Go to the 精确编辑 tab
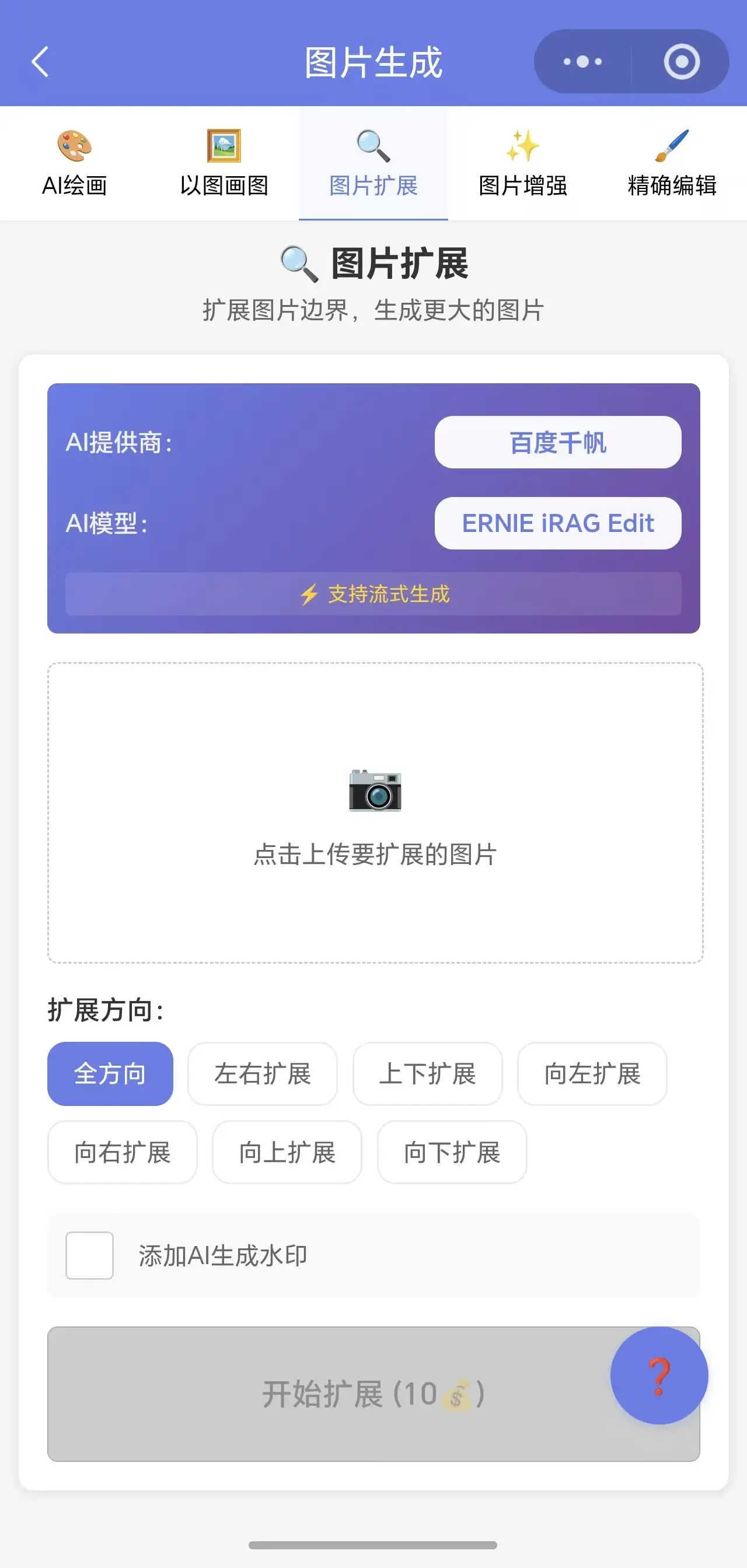This screenshot has height=1568, width=747. [x=672, y=164]
